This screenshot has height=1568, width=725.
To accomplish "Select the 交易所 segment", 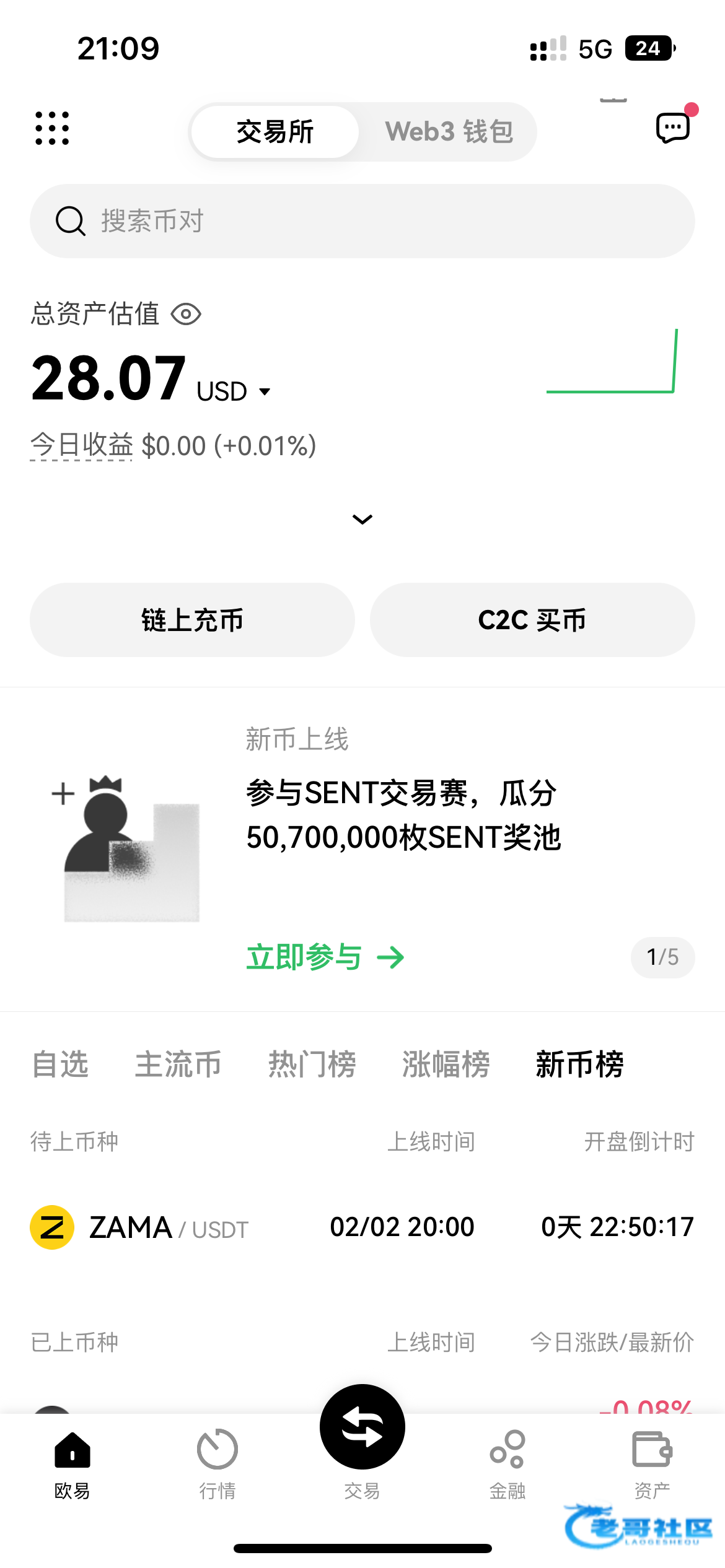I will (275, 132).
